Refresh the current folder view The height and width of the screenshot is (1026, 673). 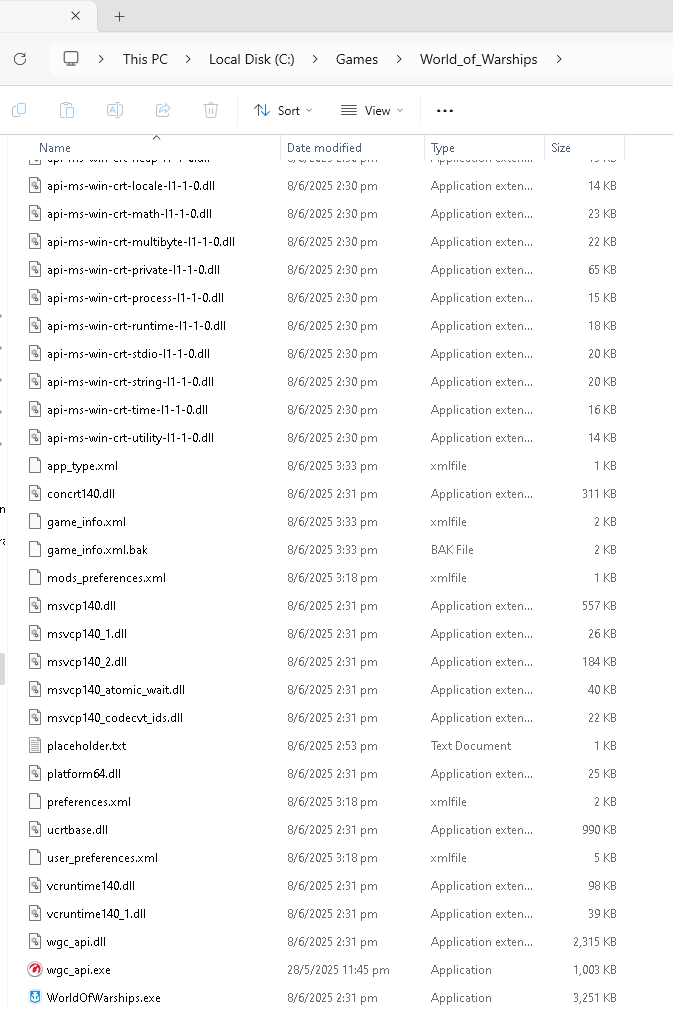pyautogui.click(x=20, y=60)
